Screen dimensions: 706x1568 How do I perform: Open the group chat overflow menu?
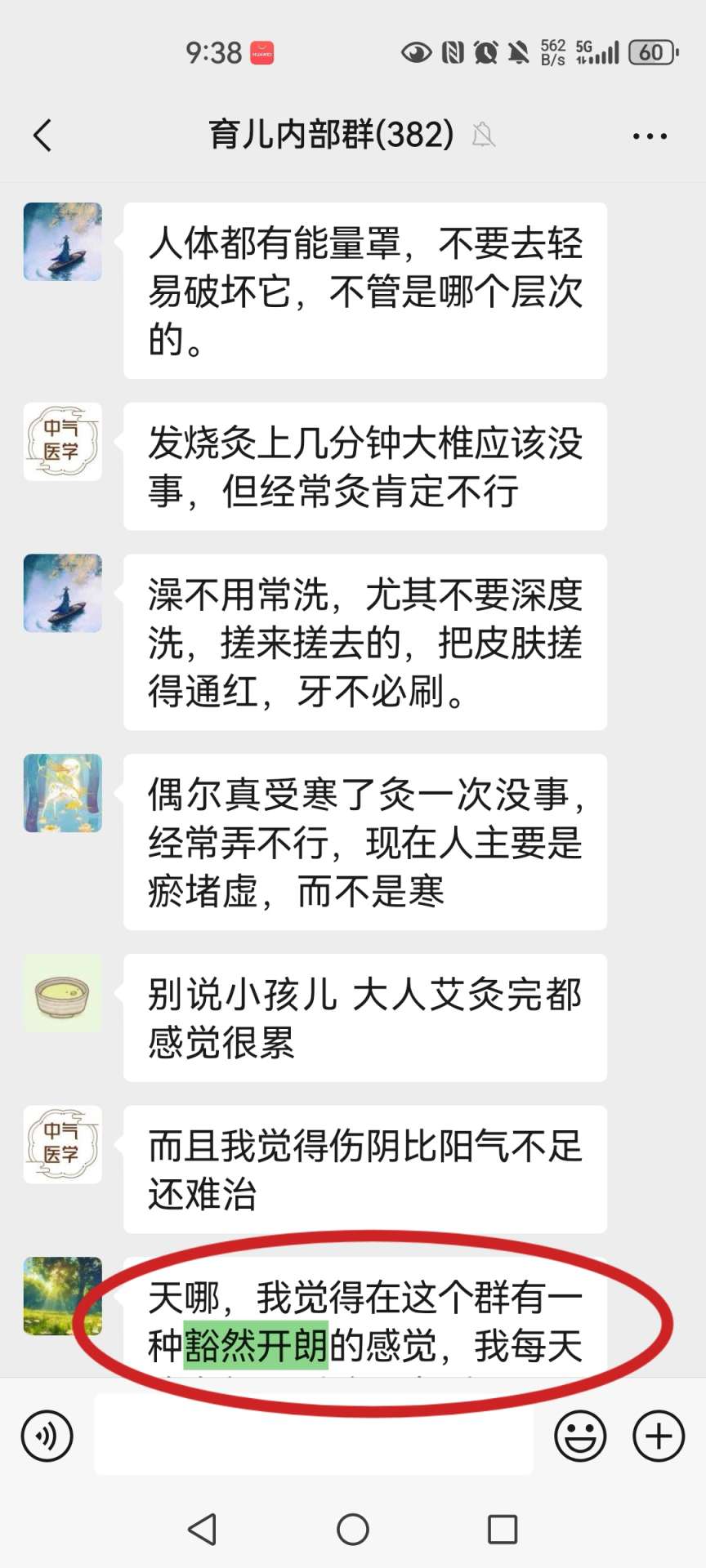(650, 136)
